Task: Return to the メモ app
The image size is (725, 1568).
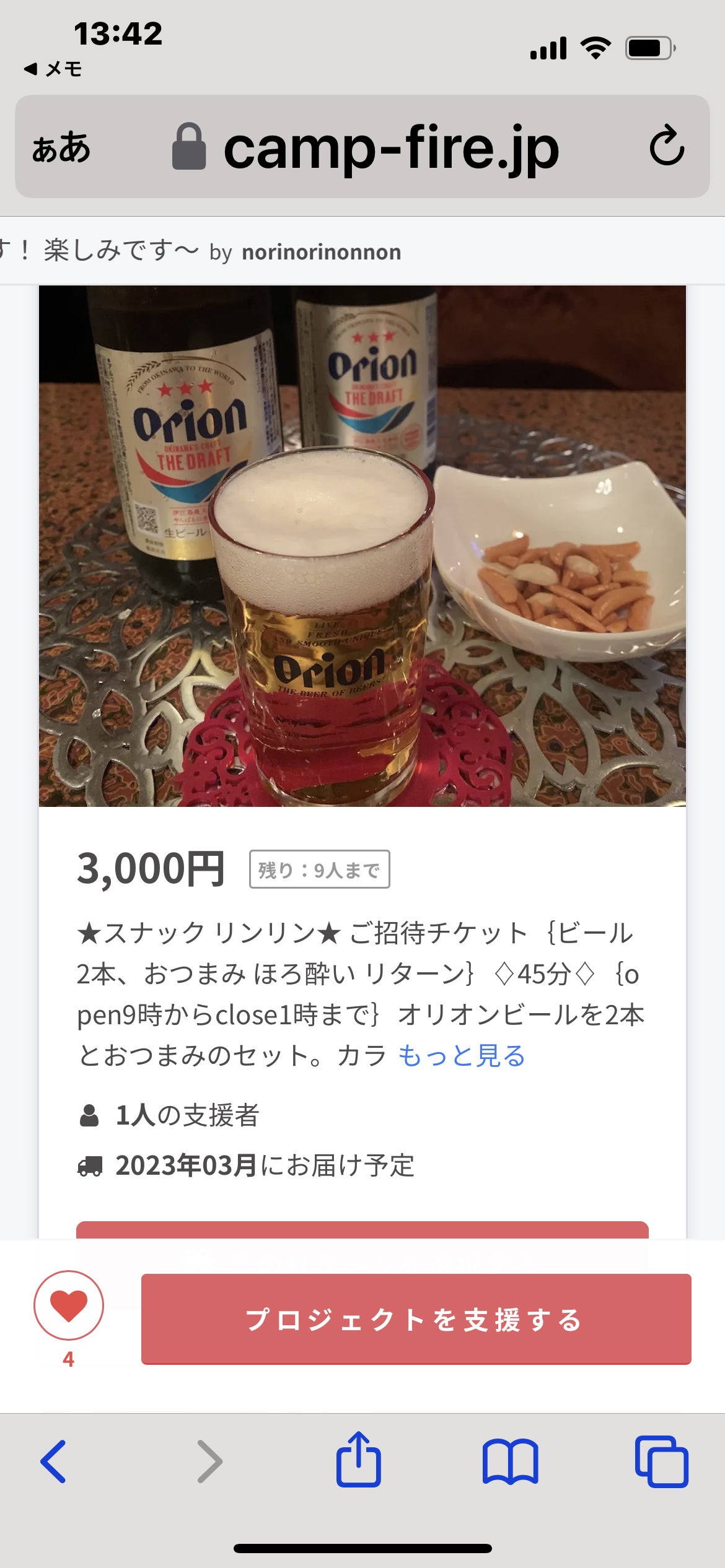Action: point(53,69)
